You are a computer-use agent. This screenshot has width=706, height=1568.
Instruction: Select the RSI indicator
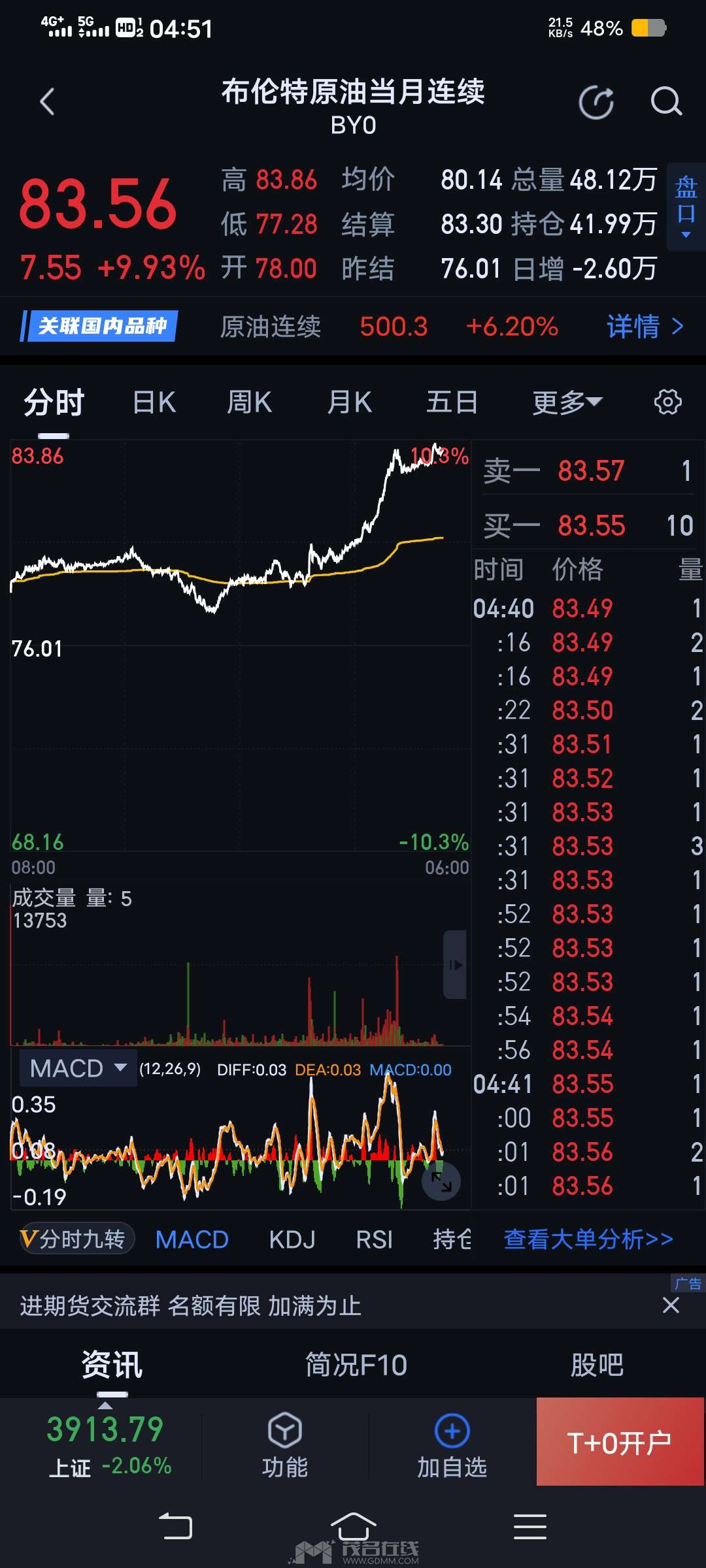[x=374, y=1239]
